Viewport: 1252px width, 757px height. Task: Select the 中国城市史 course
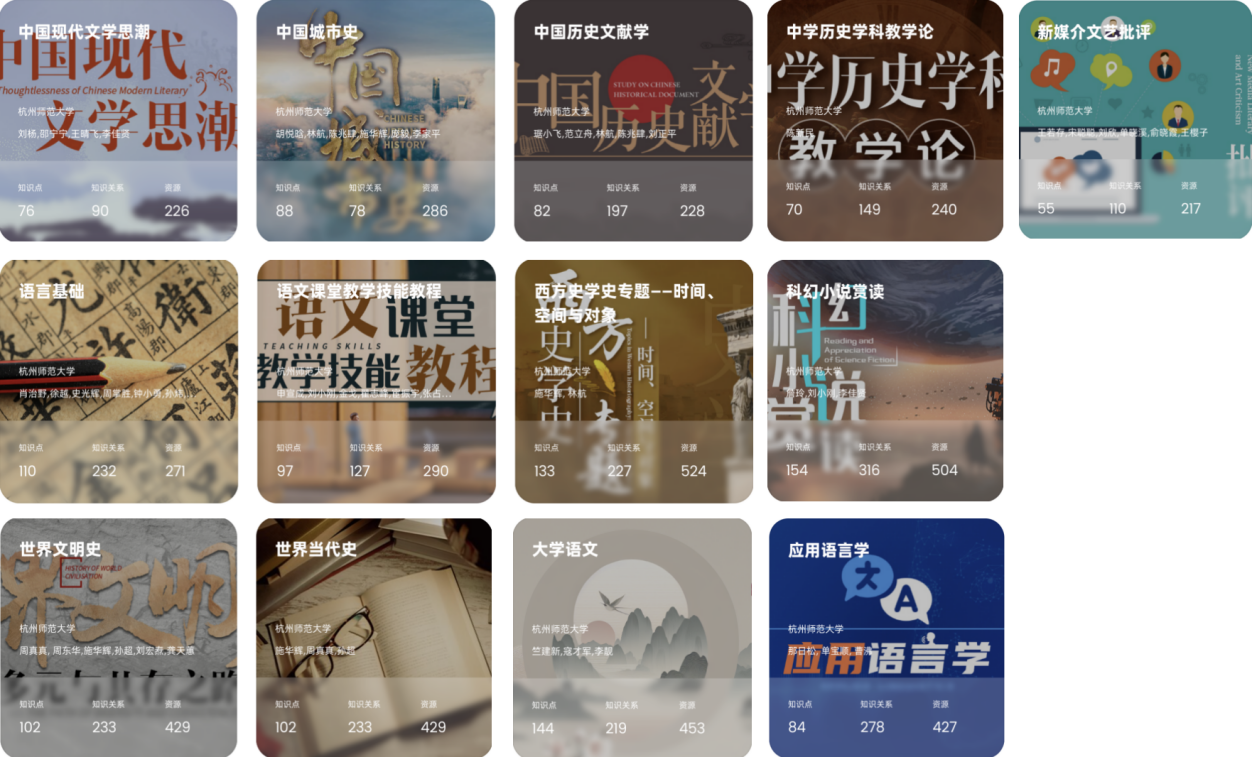[375, 120]
